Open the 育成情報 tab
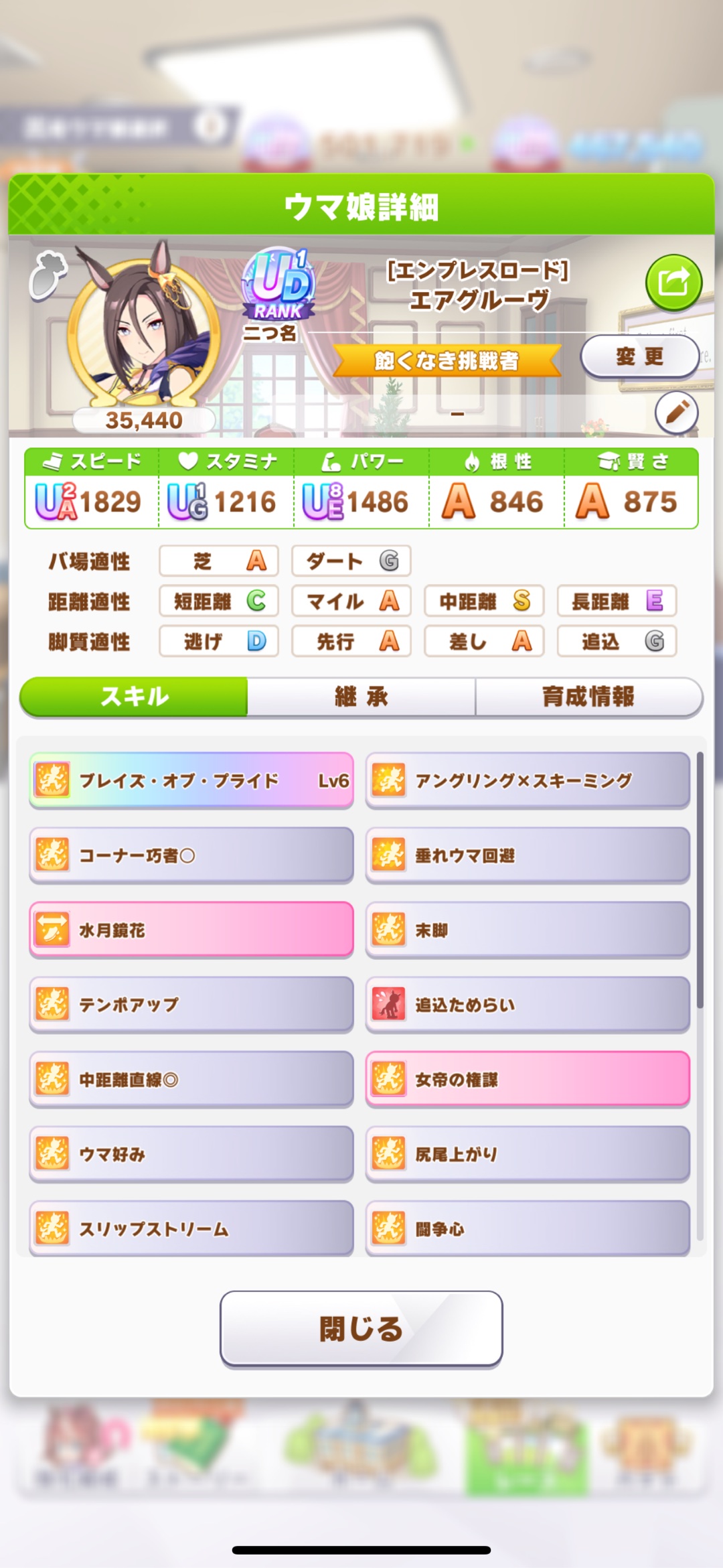 point(588,697)
